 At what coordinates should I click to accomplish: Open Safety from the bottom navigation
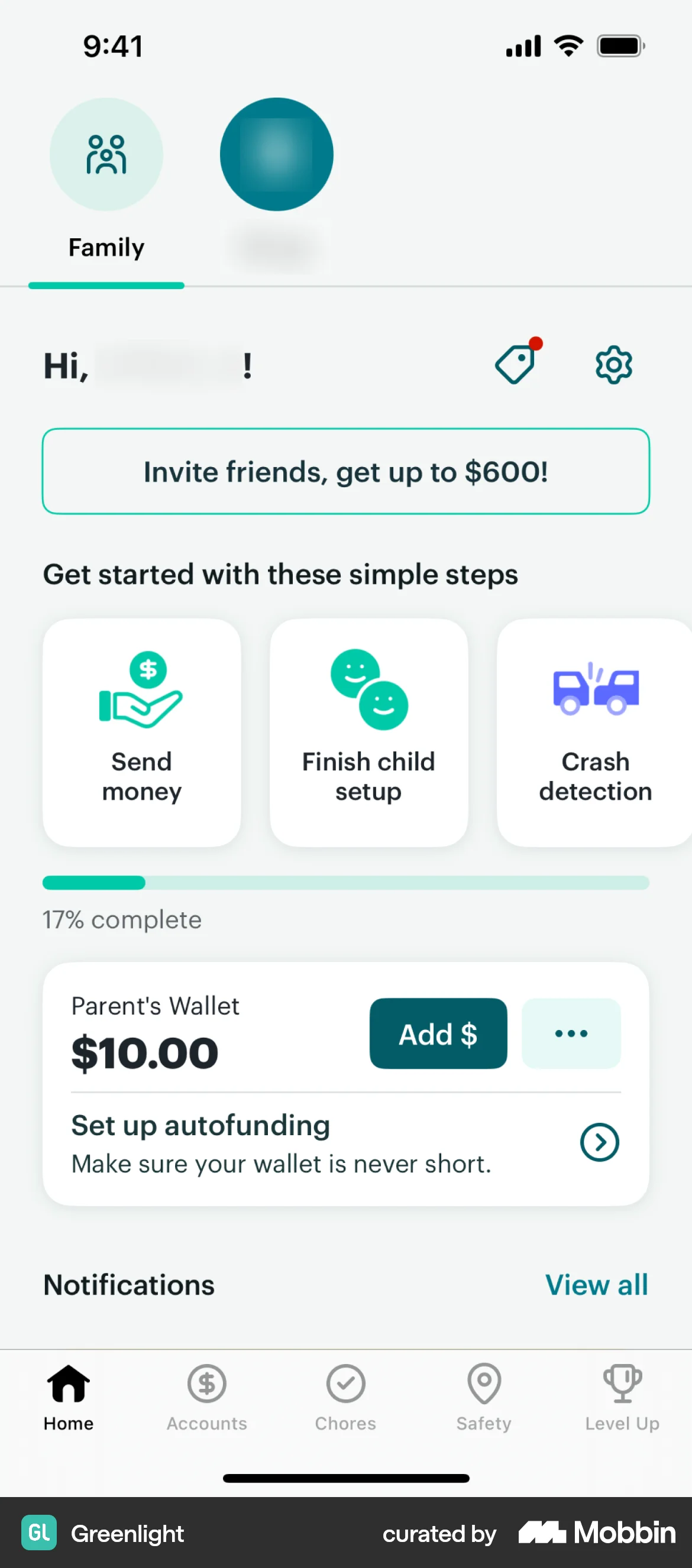(x=484, y=1397)
